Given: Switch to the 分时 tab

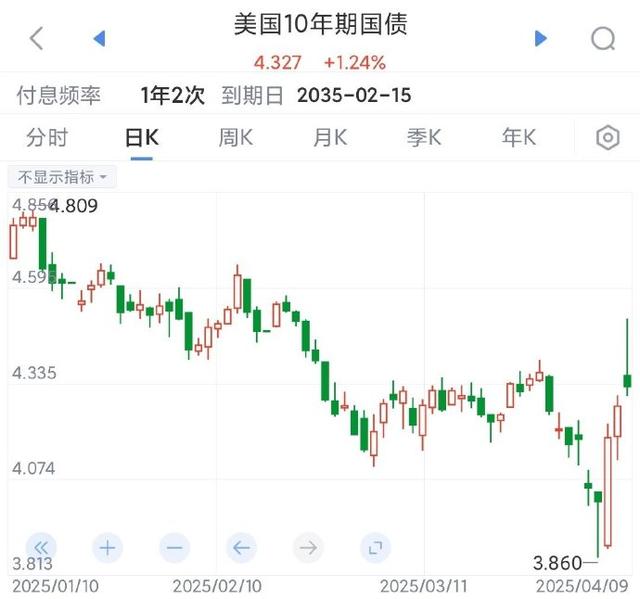Looking at the screenshot, I should pos(48,137).
